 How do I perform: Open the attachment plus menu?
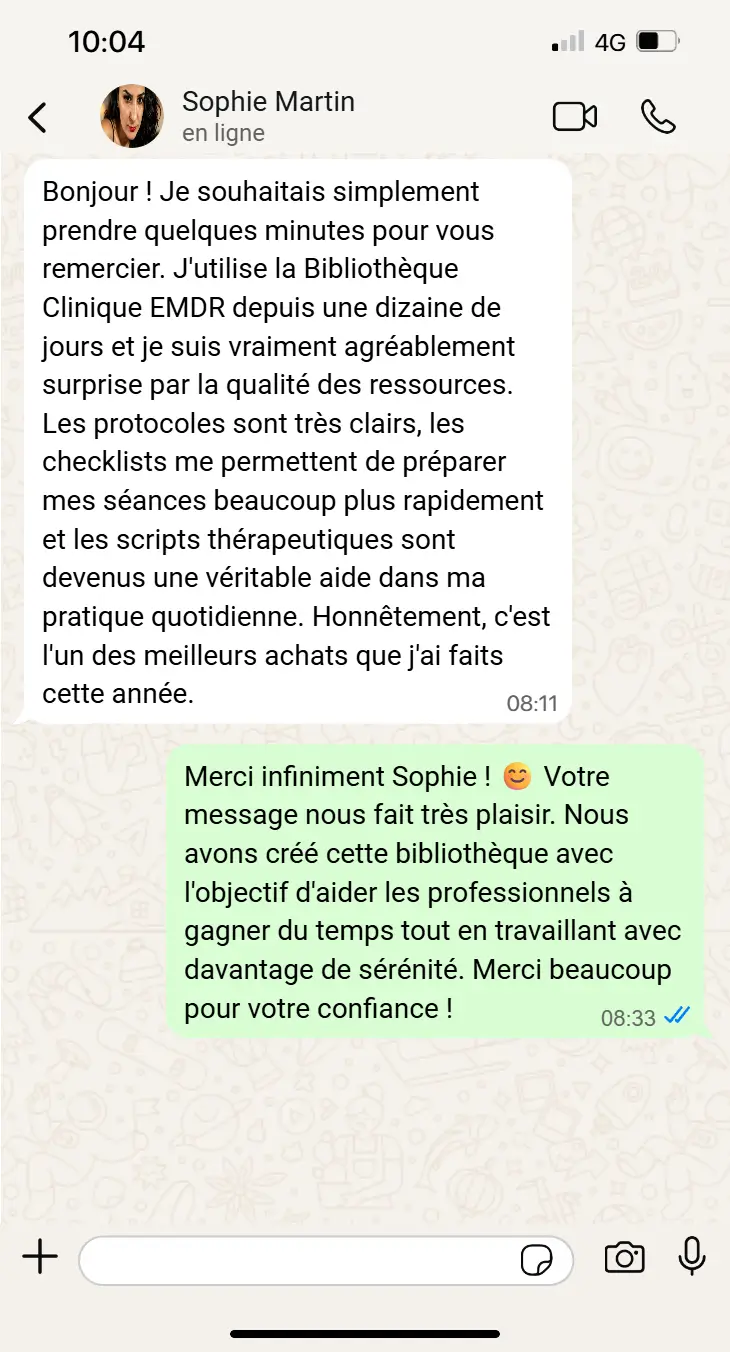(40, 1257)
